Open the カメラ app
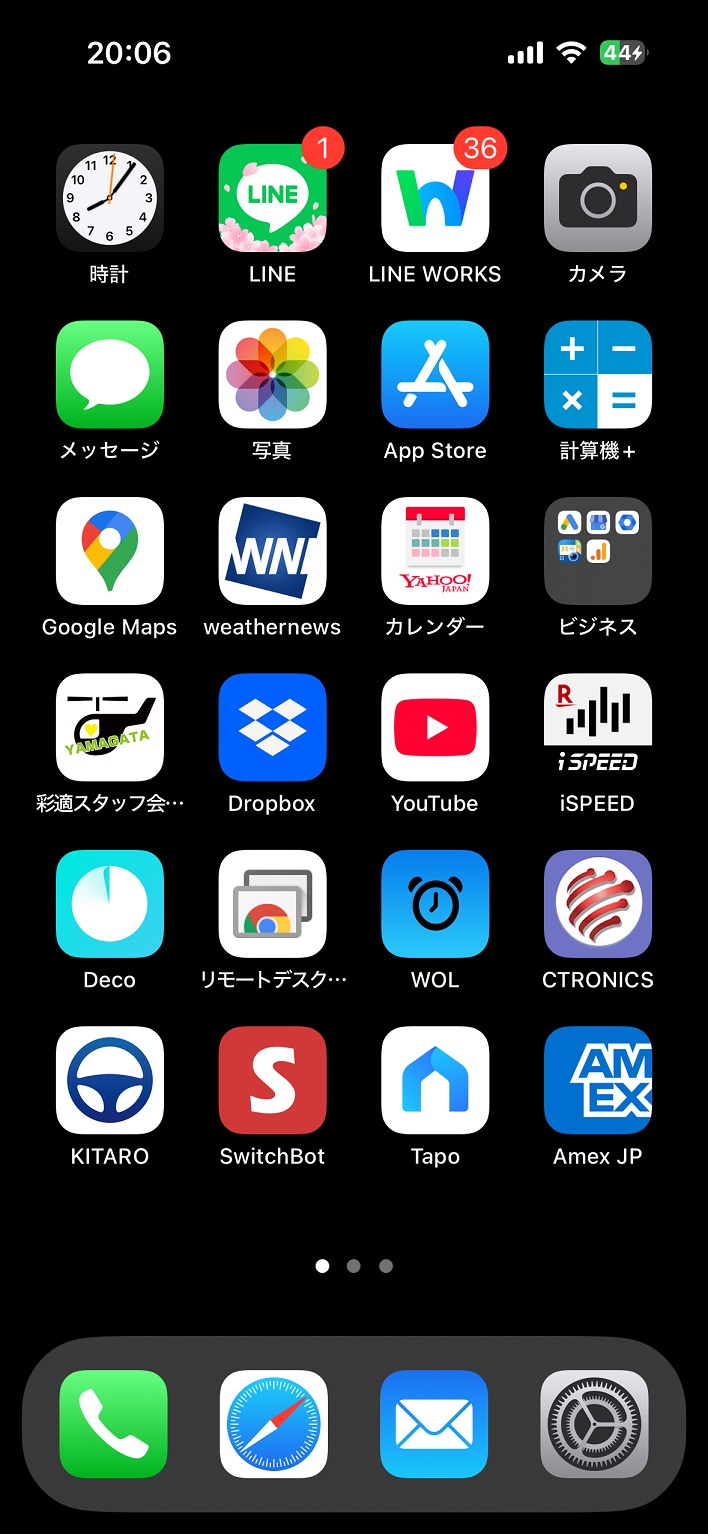The width and height of the screenshot is (708, 1534). pyautogui.click(x=597, y=198)
